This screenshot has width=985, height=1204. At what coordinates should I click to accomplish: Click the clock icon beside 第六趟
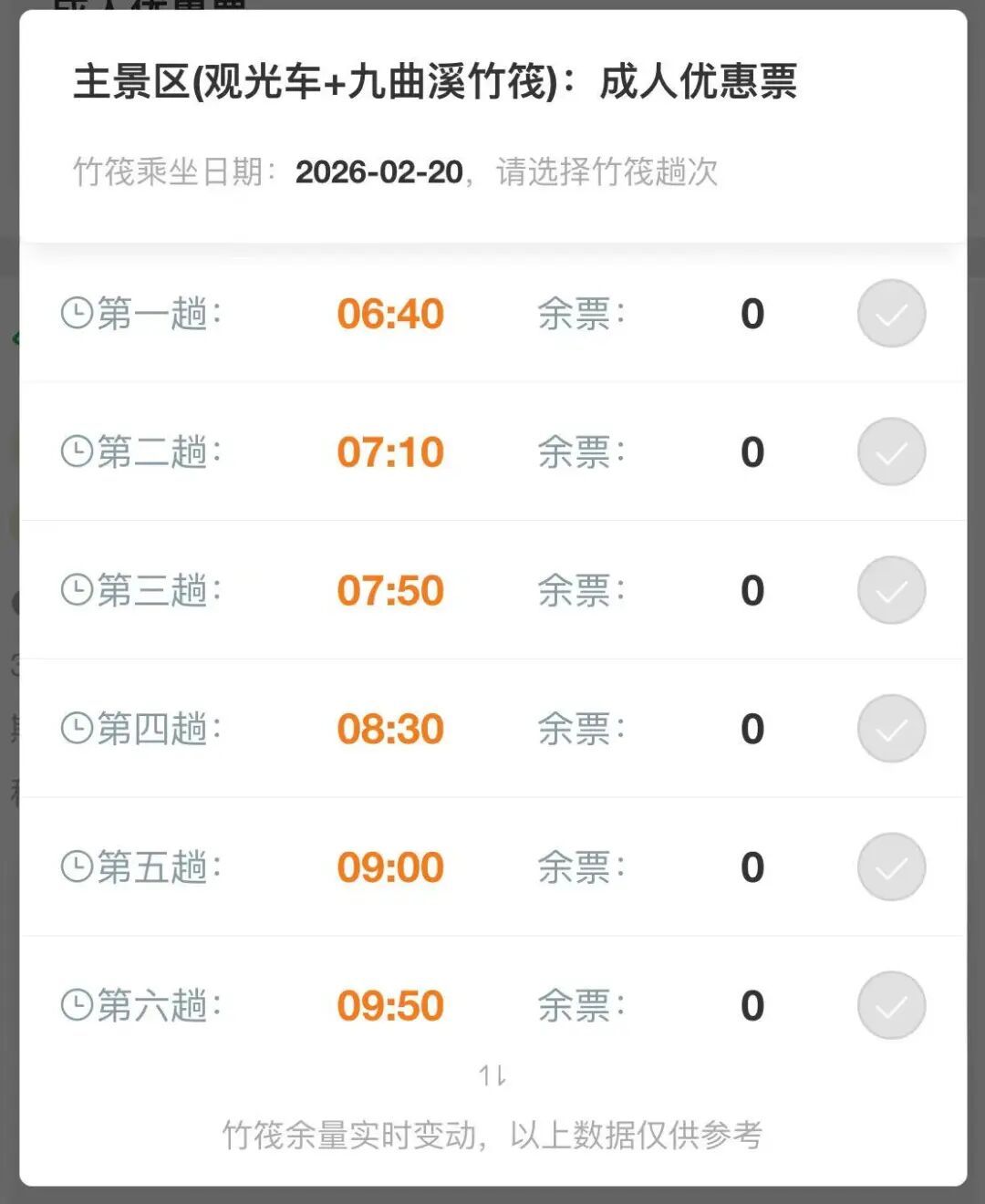coord(78,1005)
